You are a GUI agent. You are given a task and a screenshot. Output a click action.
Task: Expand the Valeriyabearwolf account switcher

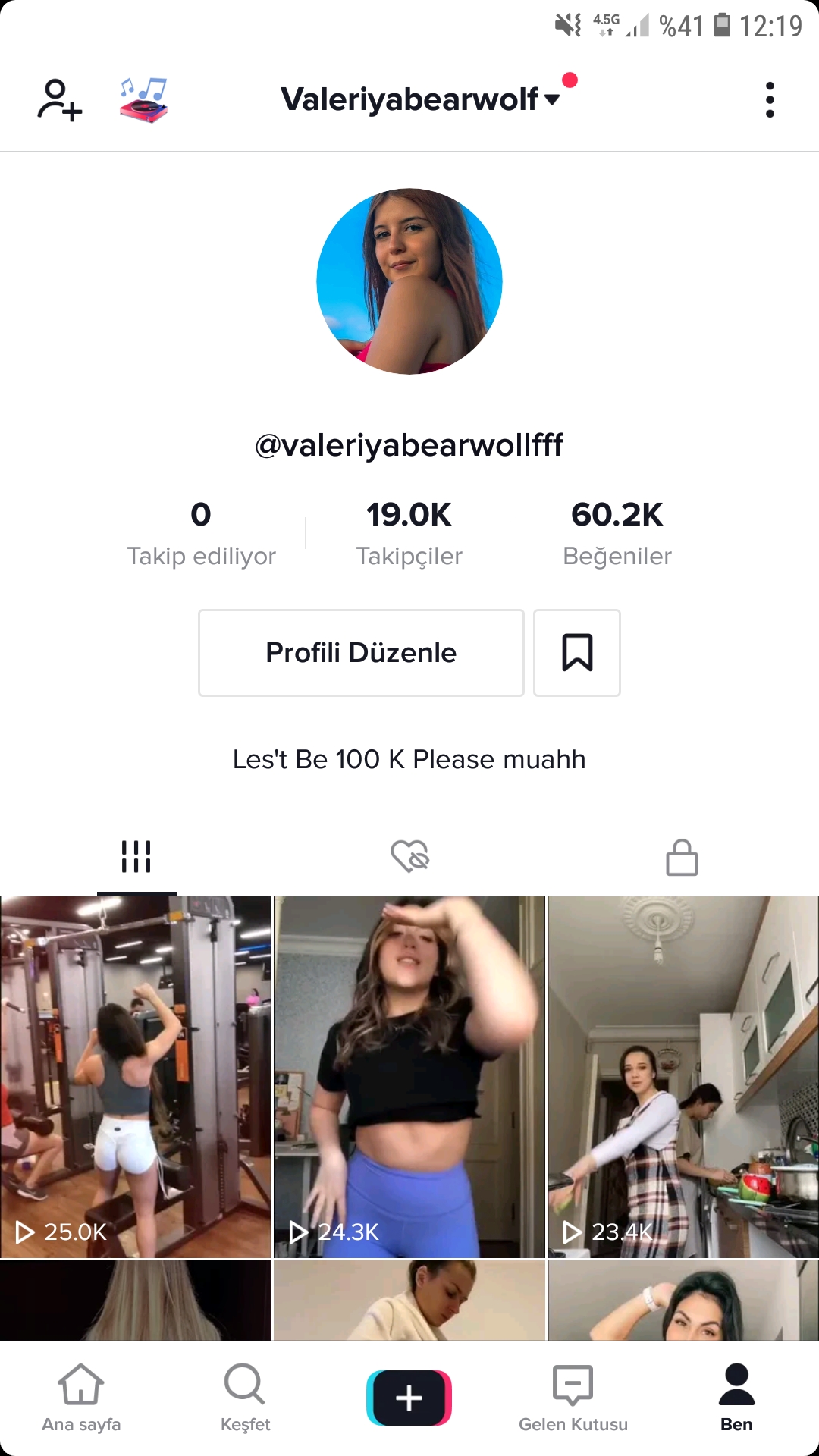pyautogui.click(x=419, y=99)
